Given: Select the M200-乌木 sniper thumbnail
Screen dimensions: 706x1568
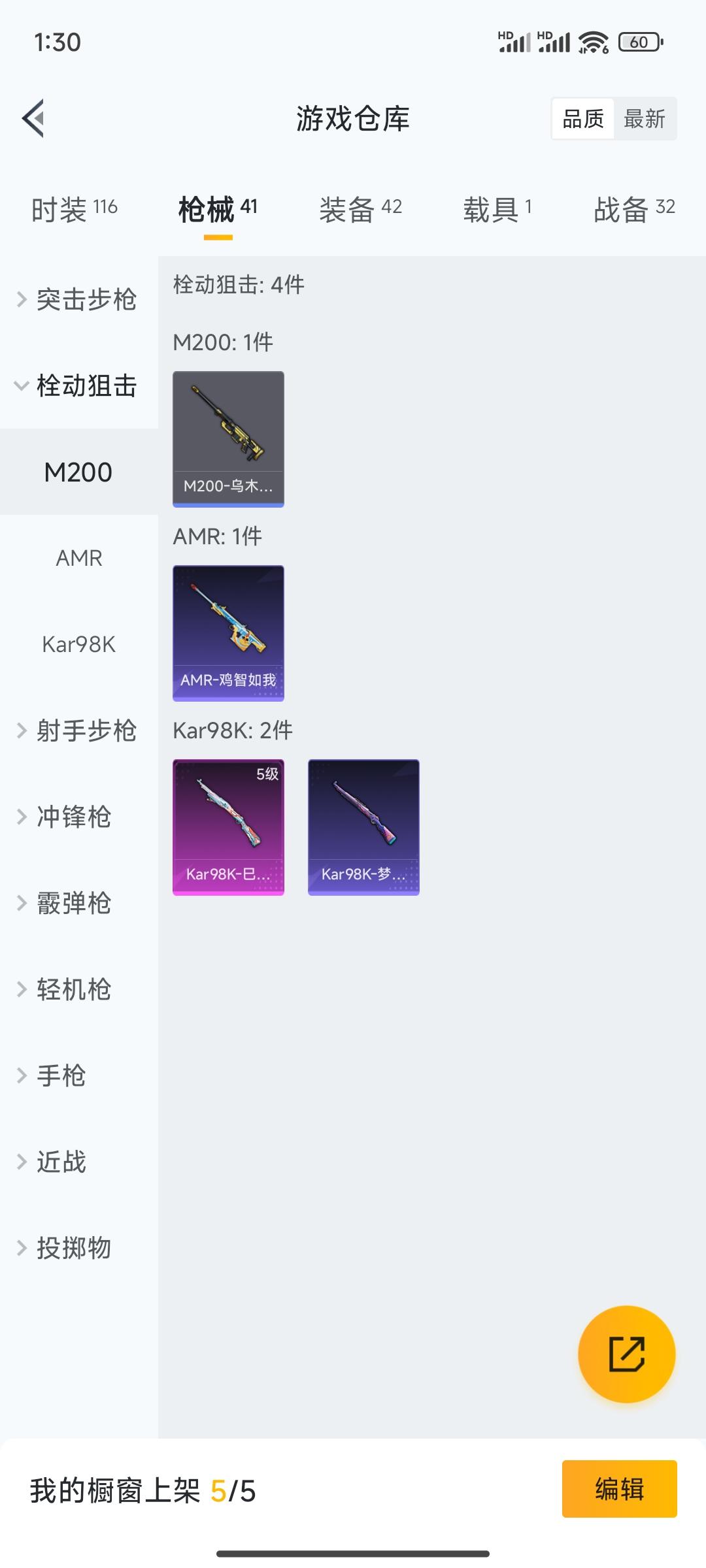Looking at the screenshot, I should point(227,438).
